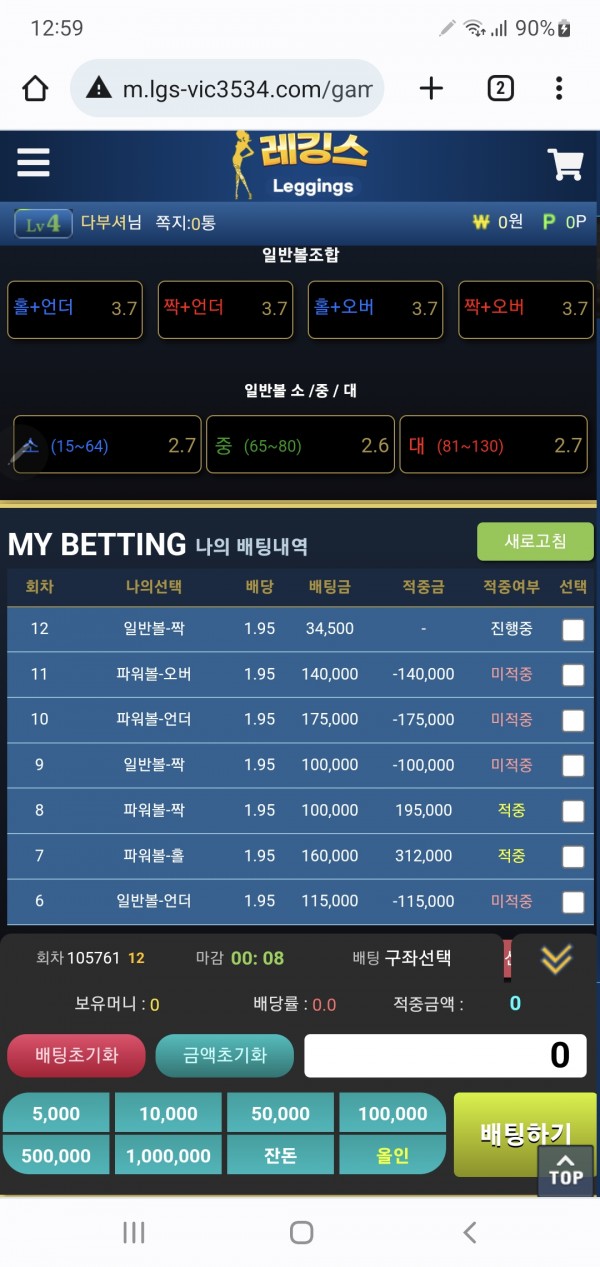Select the 짝+오버 3.7 bet option
The width and height of the screenshot is (600, 1267).
[x=525, y=309]
